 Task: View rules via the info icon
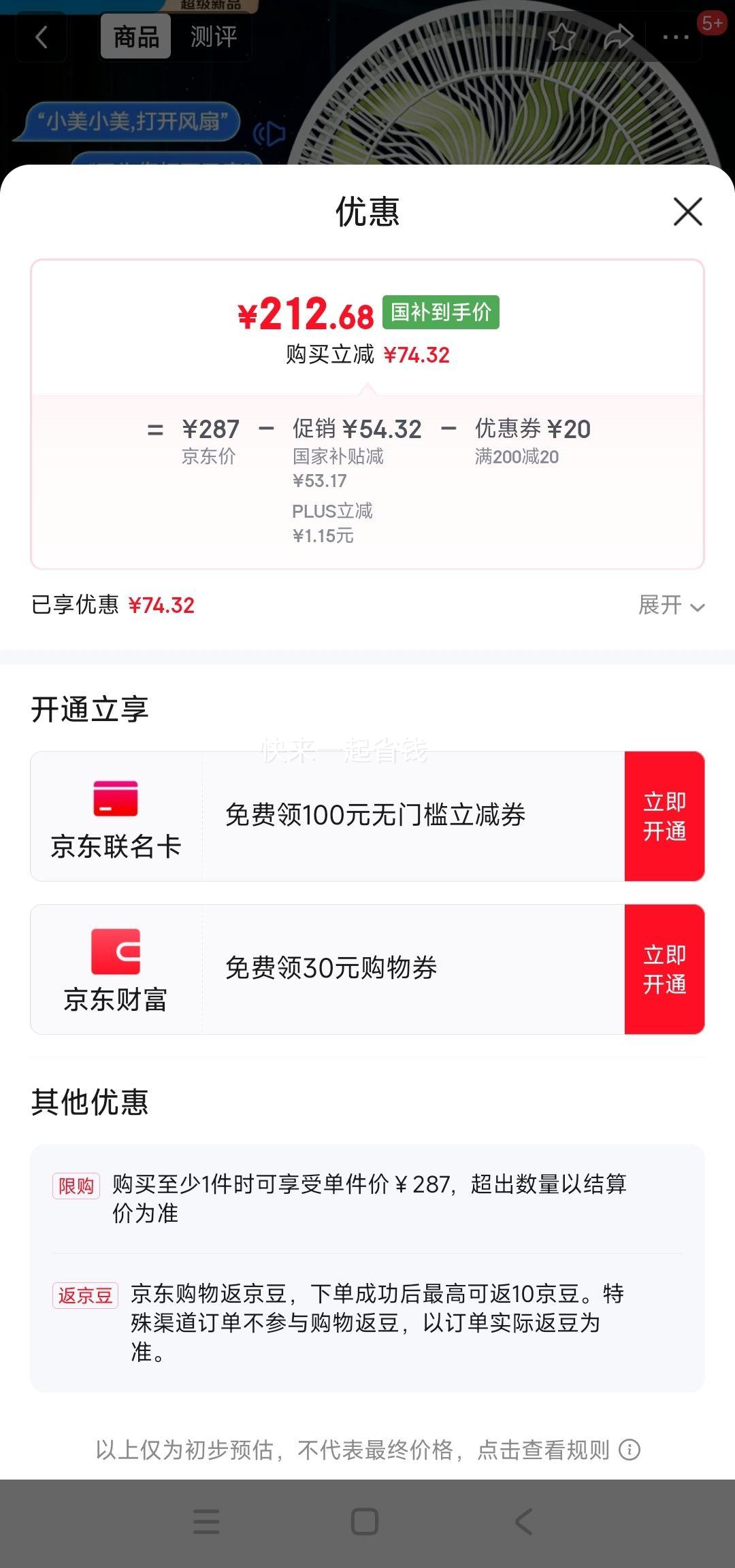tap(630, 1450)
